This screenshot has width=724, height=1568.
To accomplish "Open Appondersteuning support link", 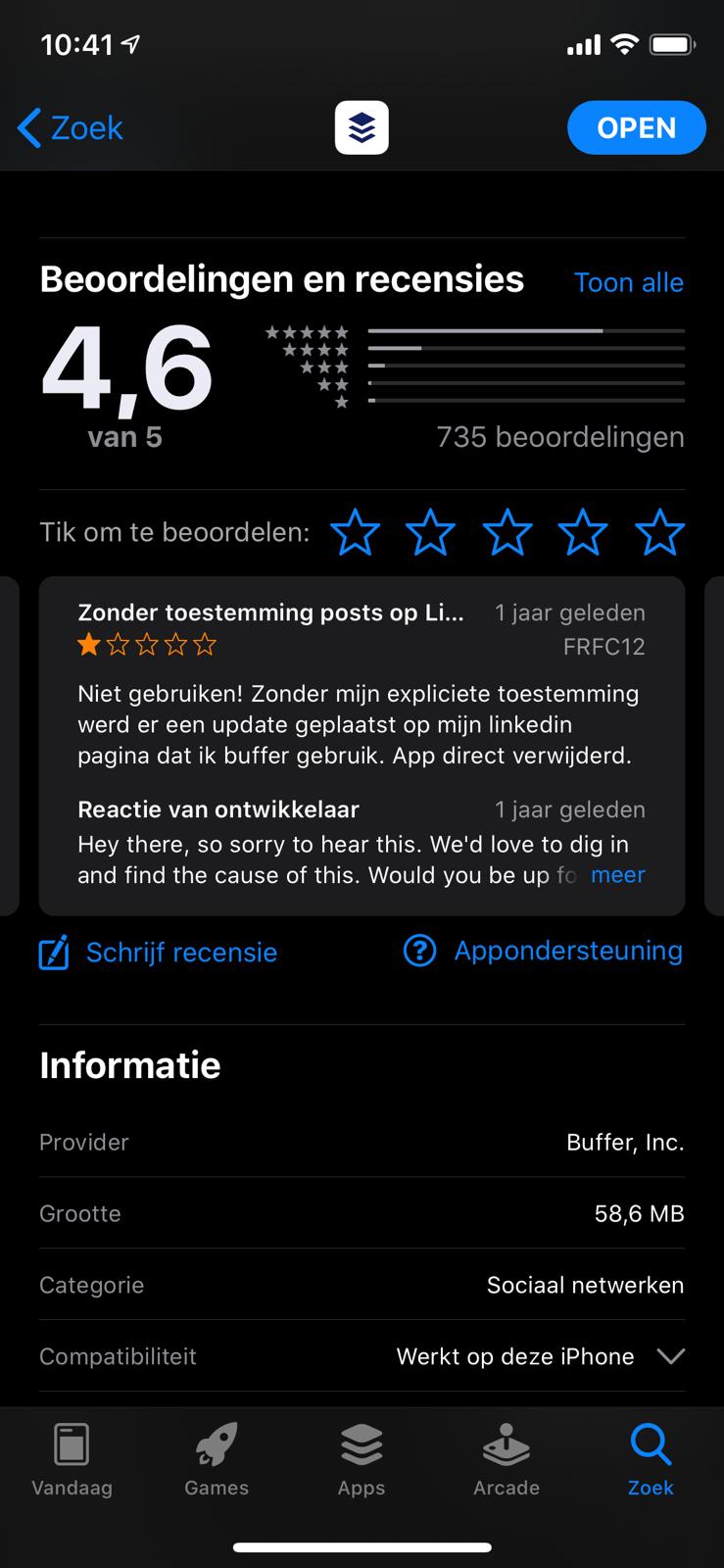I will (x=544, y=951).
